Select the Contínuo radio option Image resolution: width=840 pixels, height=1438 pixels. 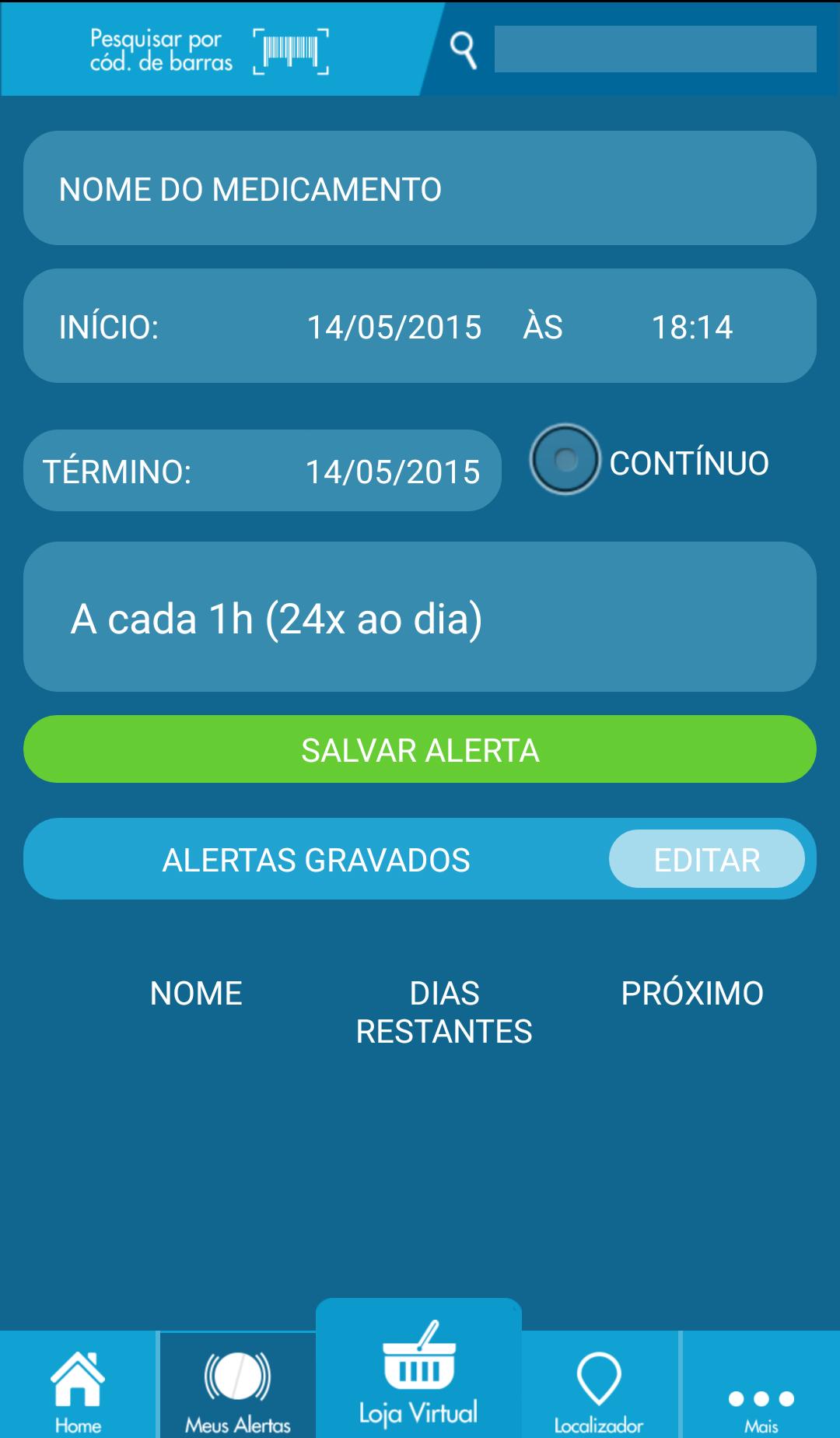click(x=565, y=459)
